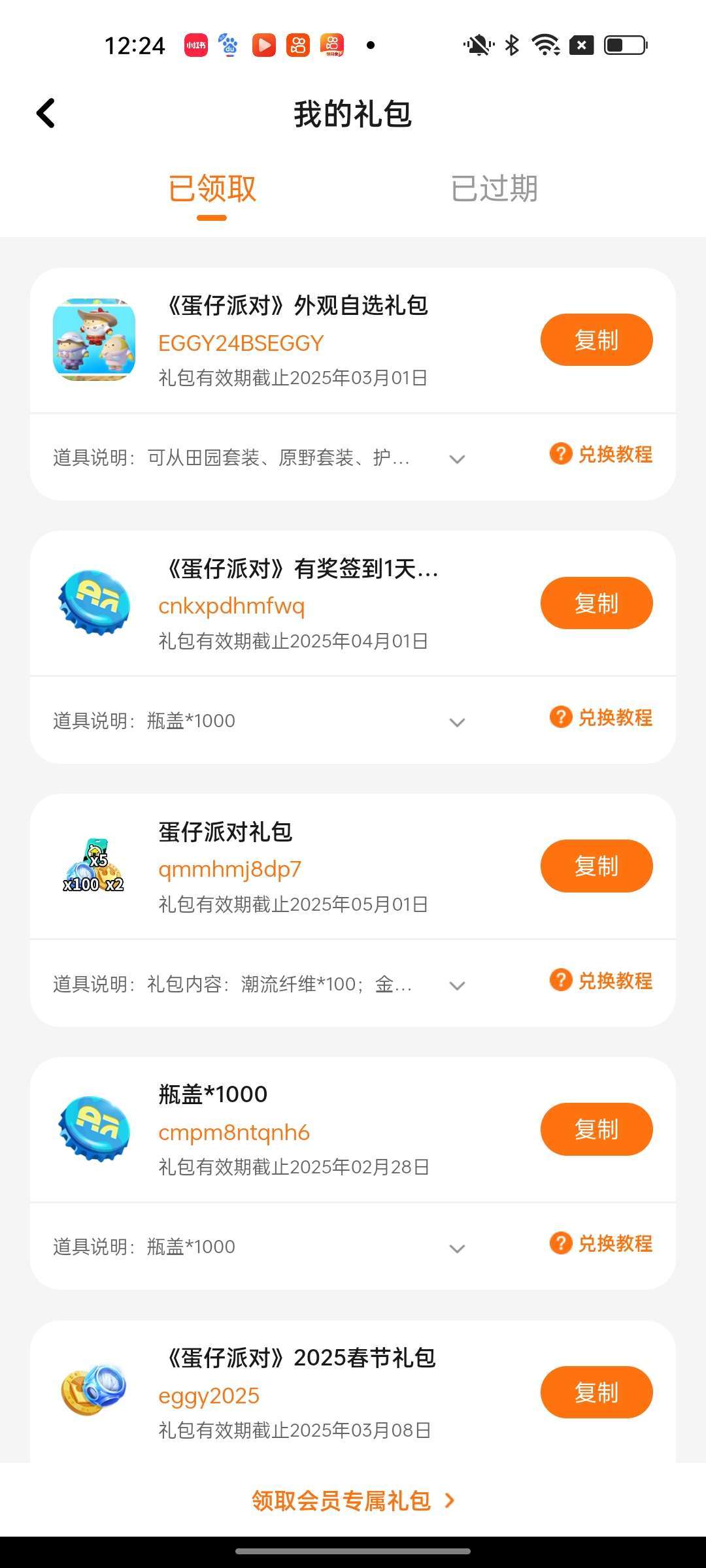The image size is (706, 1568).
Task: Go back from 我的礼包 page
Action: 46,114
